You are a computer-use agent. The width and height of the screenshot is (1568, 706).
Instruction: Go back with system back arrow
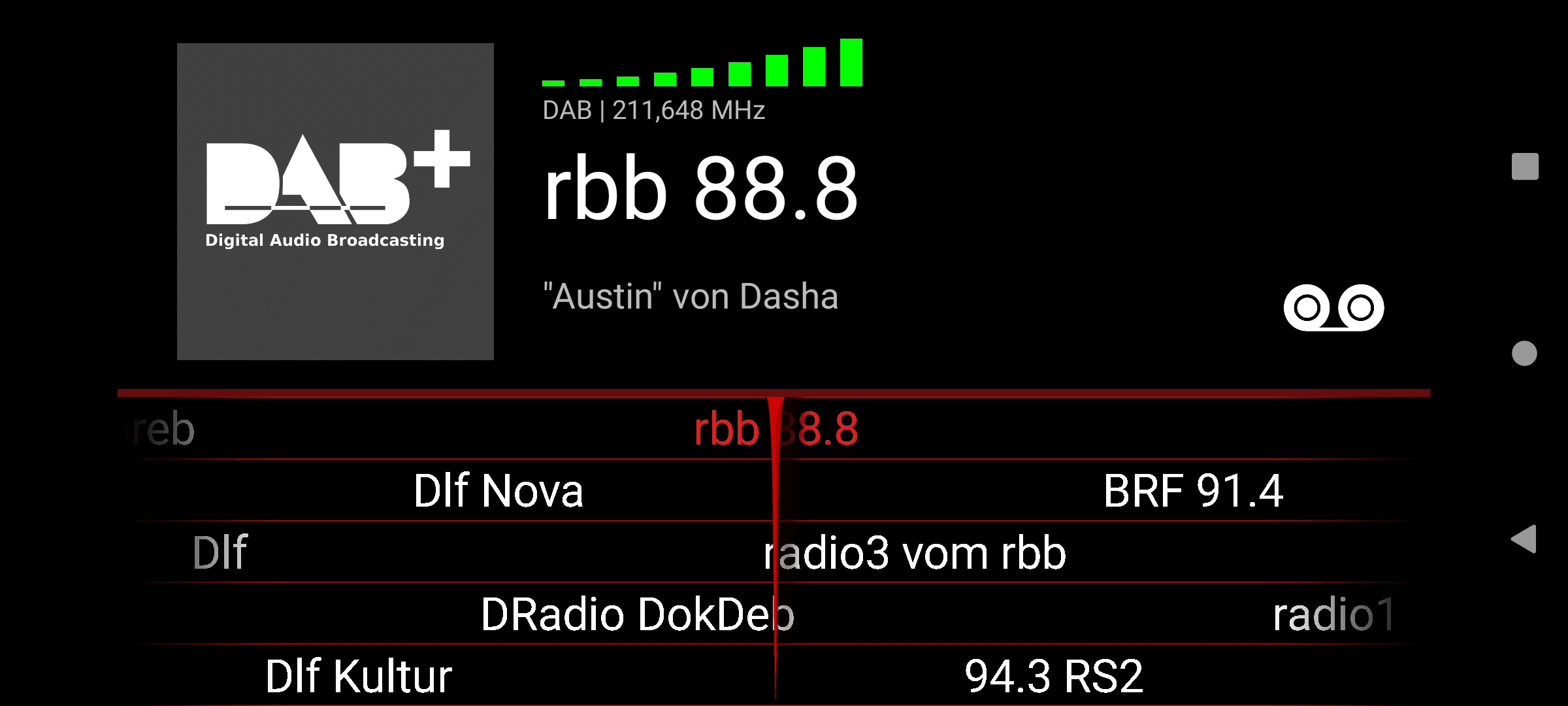tap(1524, 539)
